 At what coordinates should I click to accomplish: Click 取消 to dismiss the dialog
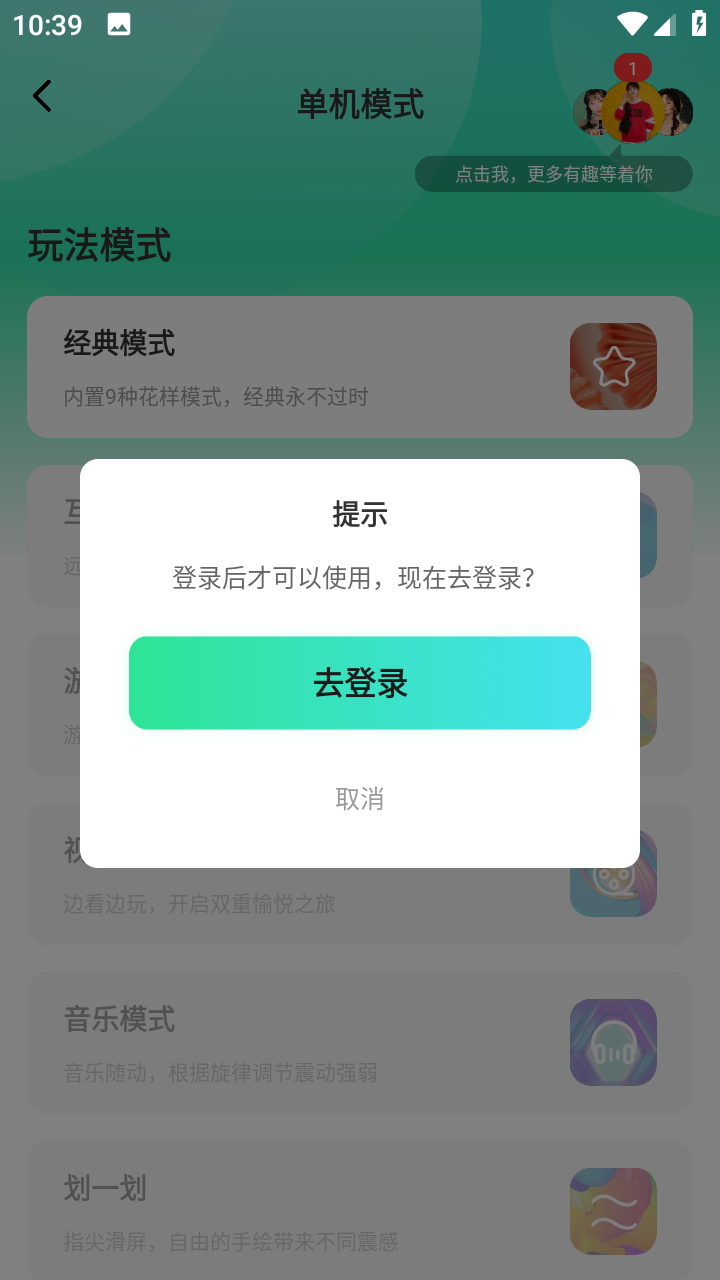(x=360, y=799)
